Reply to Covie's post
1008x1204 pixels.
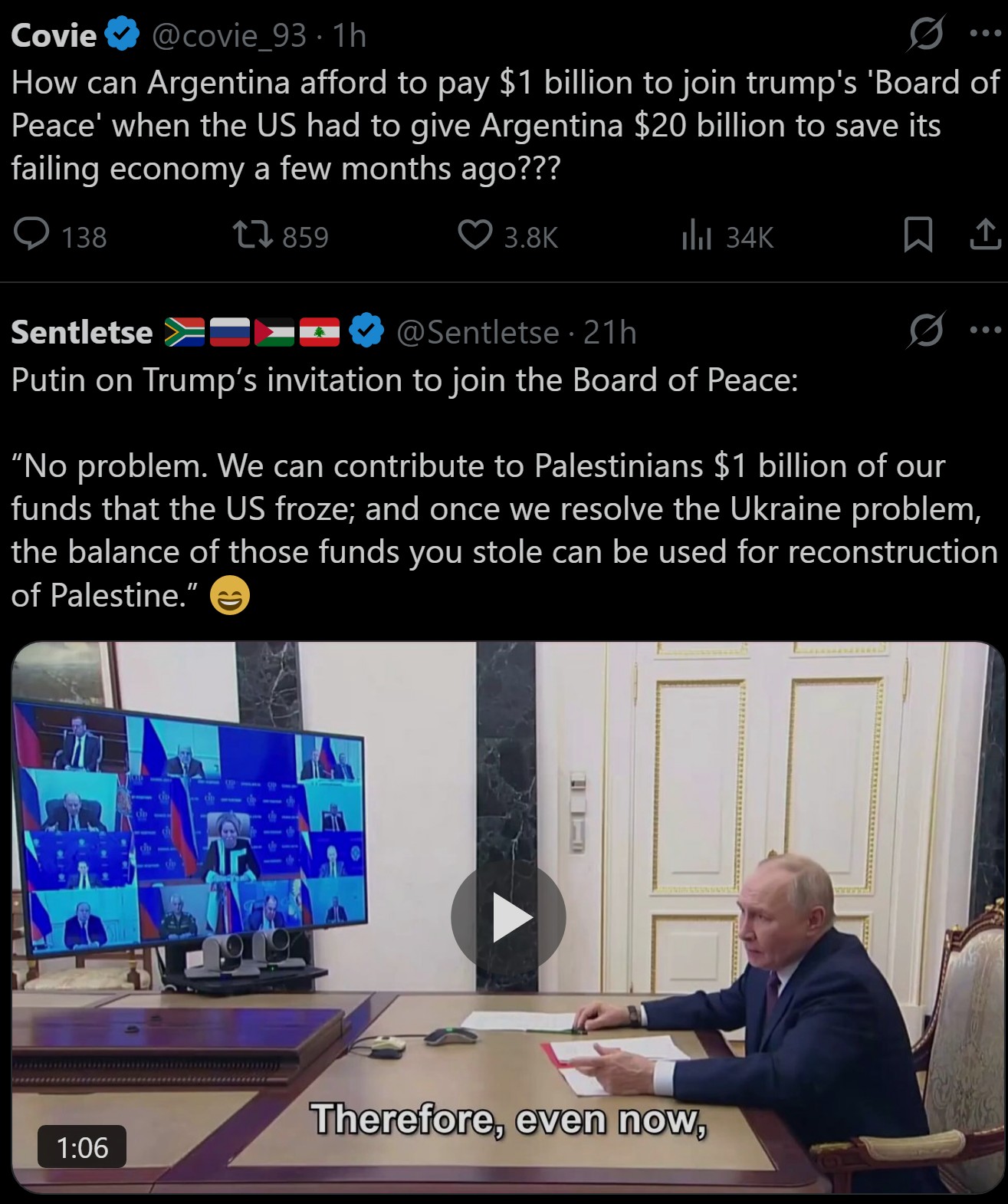32,235
